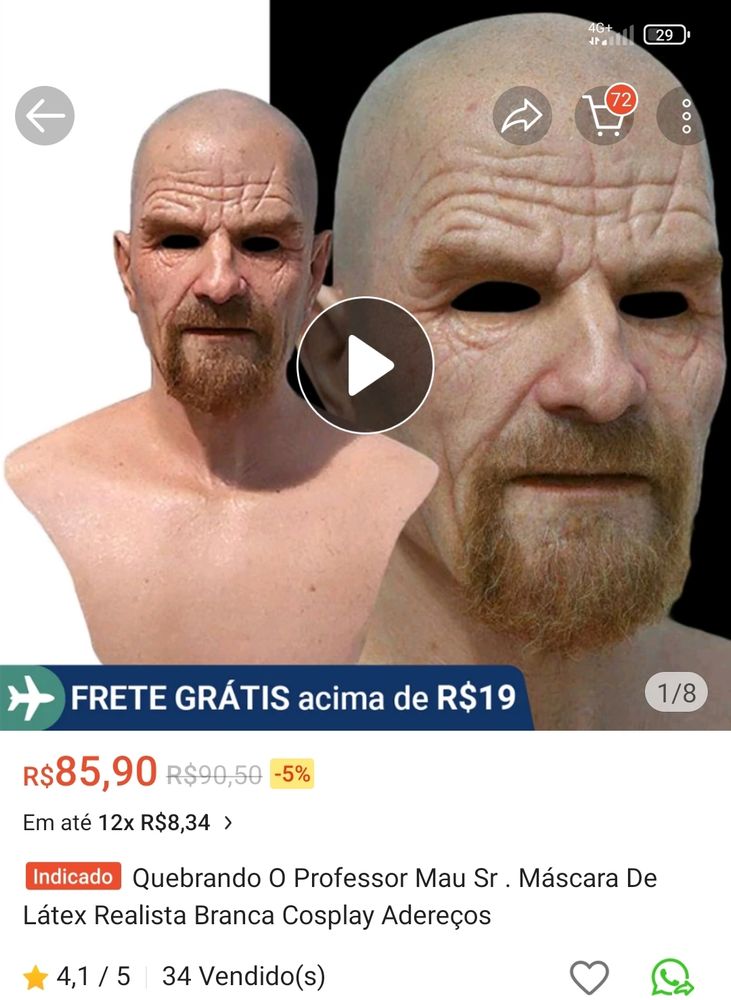Go back using the arrow button

45,116
